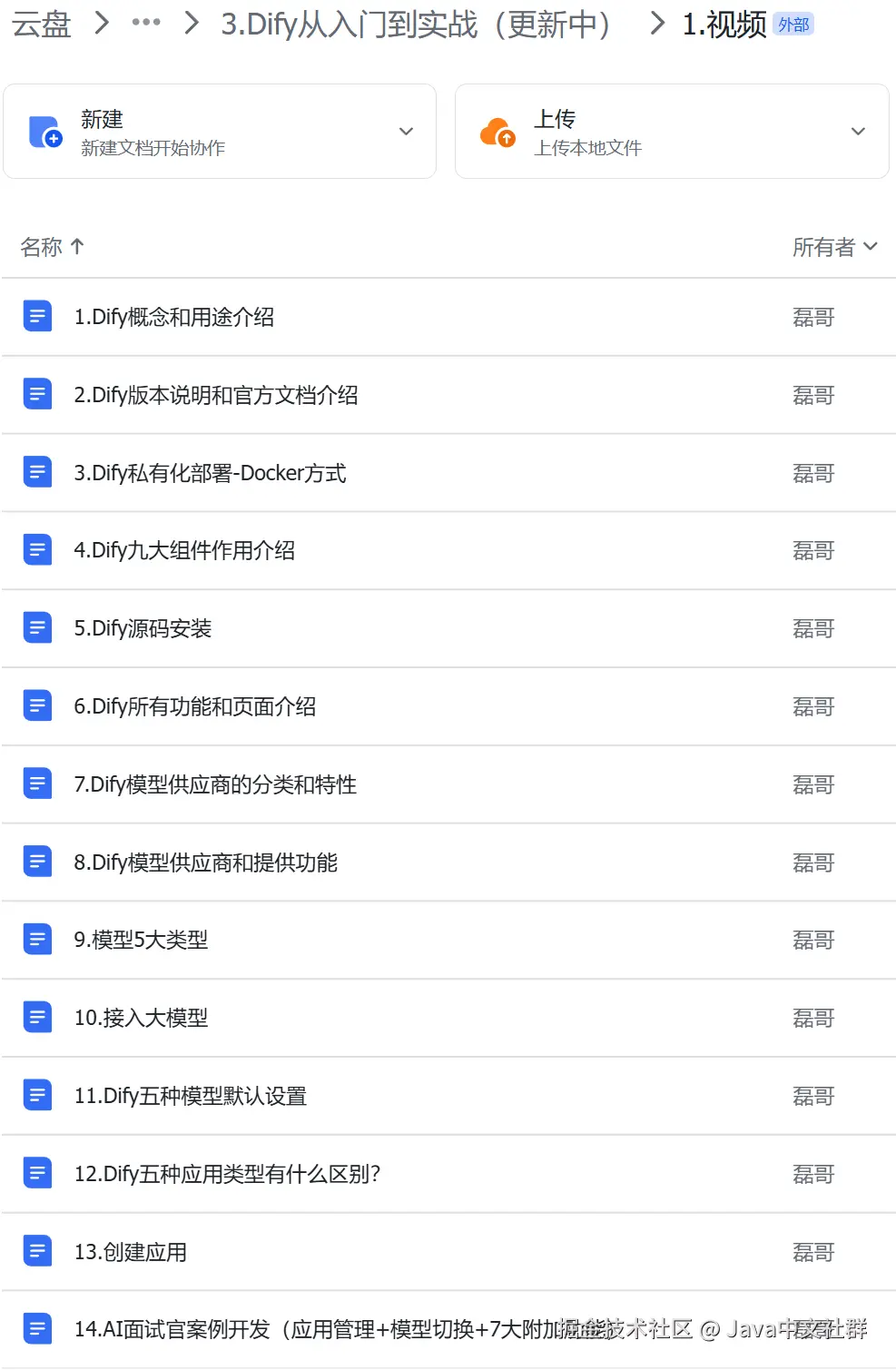Screen dimensions: 896x1370
Task: Open document 10.接入大模型
Action: pos(141,1018)
